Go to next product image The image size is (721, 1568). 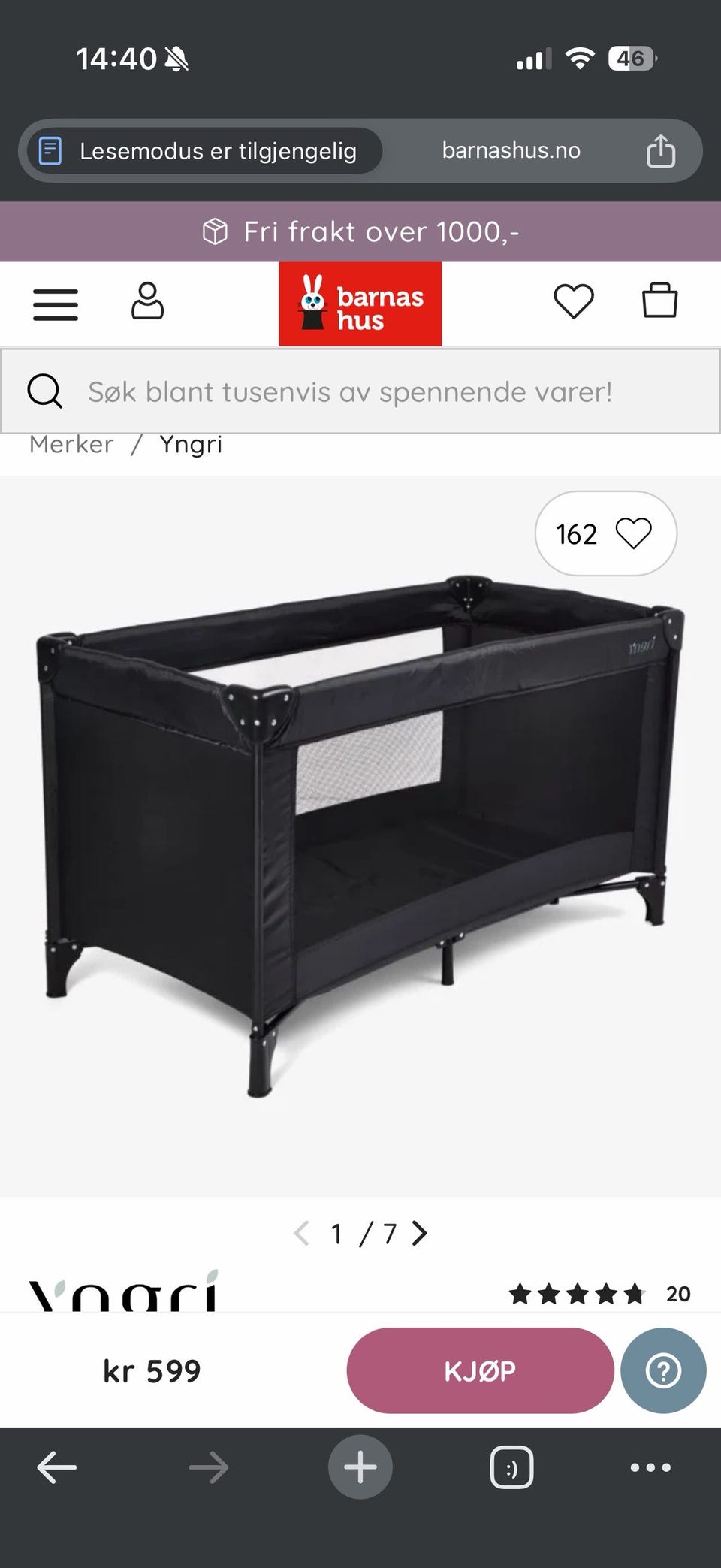420,1233
